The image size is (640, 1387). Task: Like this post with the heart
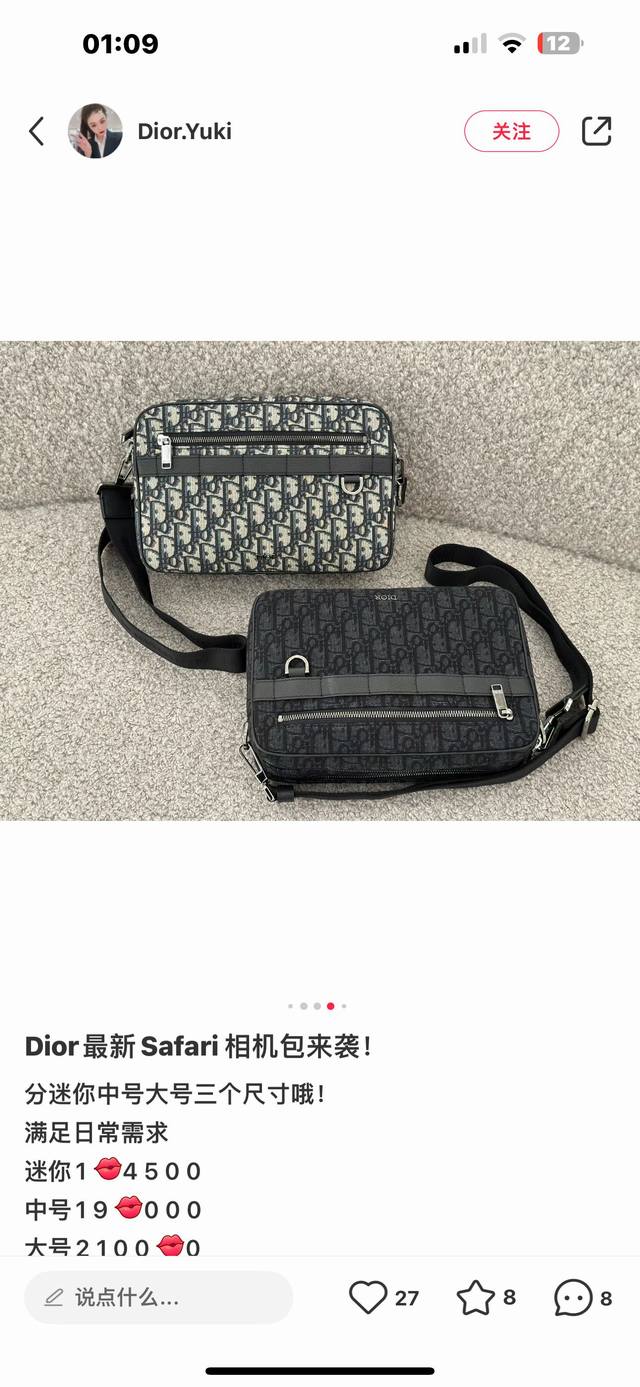coord(368,1298)
